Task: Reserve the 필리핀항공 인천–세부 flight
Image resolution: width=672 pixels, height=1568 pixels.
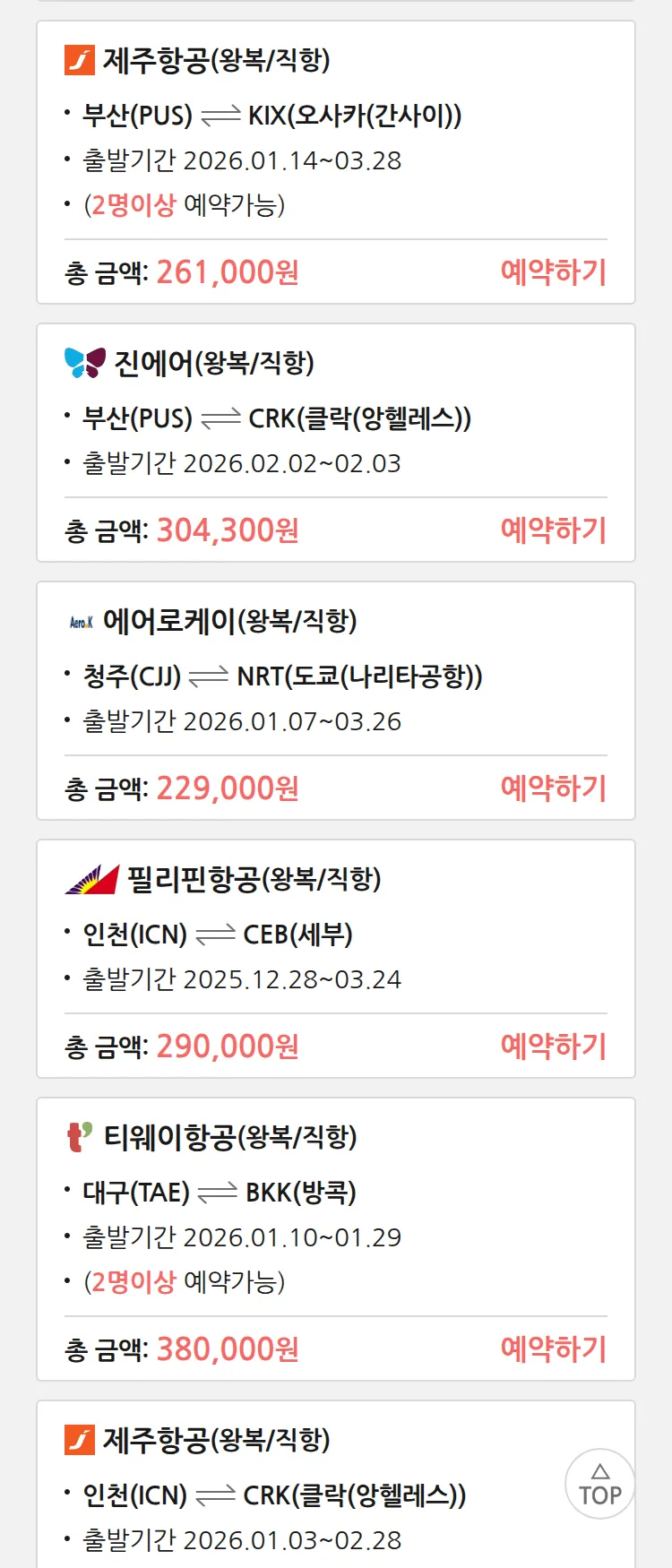Action: tap(553, 1046)
